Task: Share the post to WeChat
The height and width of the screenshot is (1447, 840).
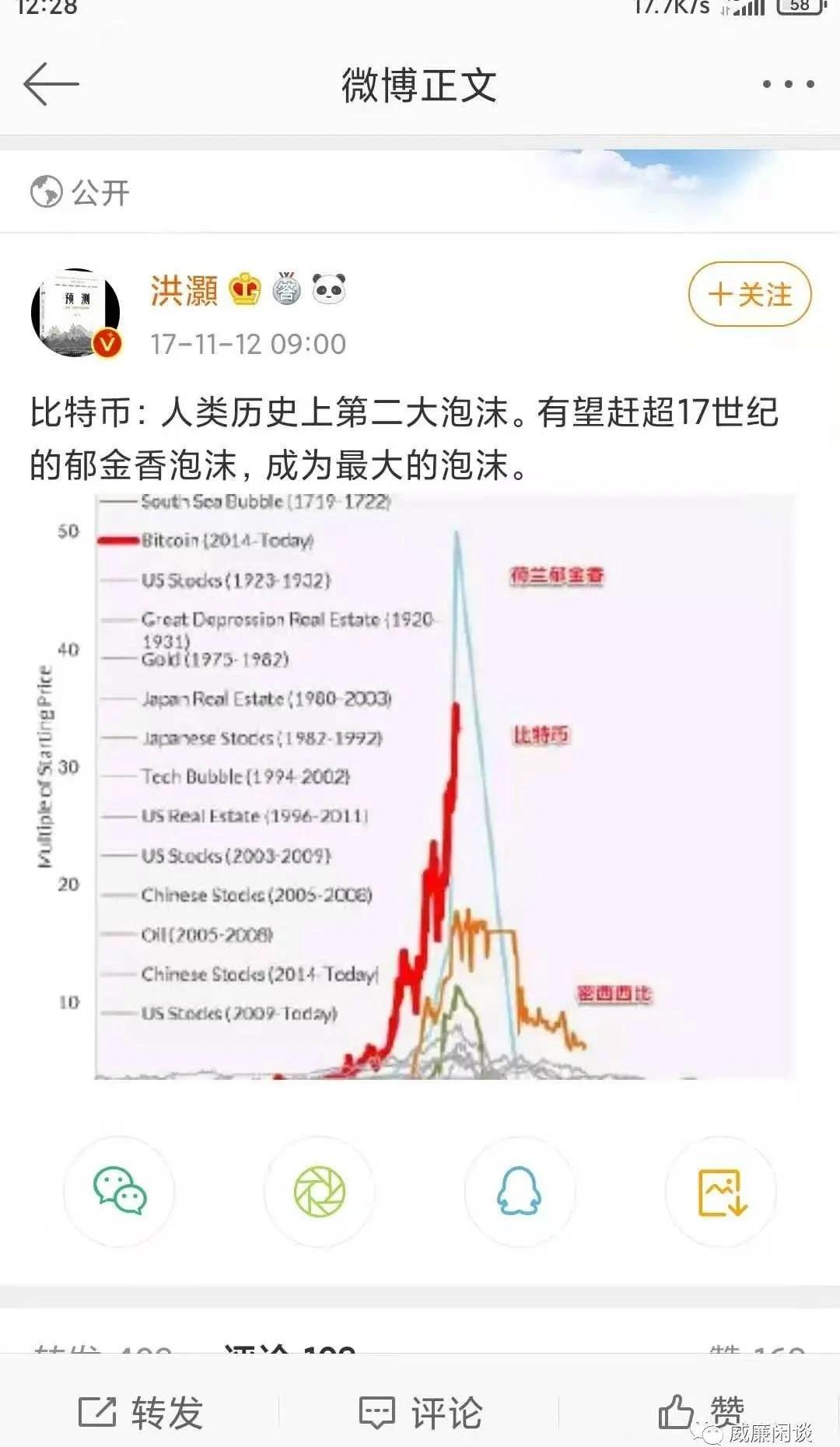Action: 119,1191
